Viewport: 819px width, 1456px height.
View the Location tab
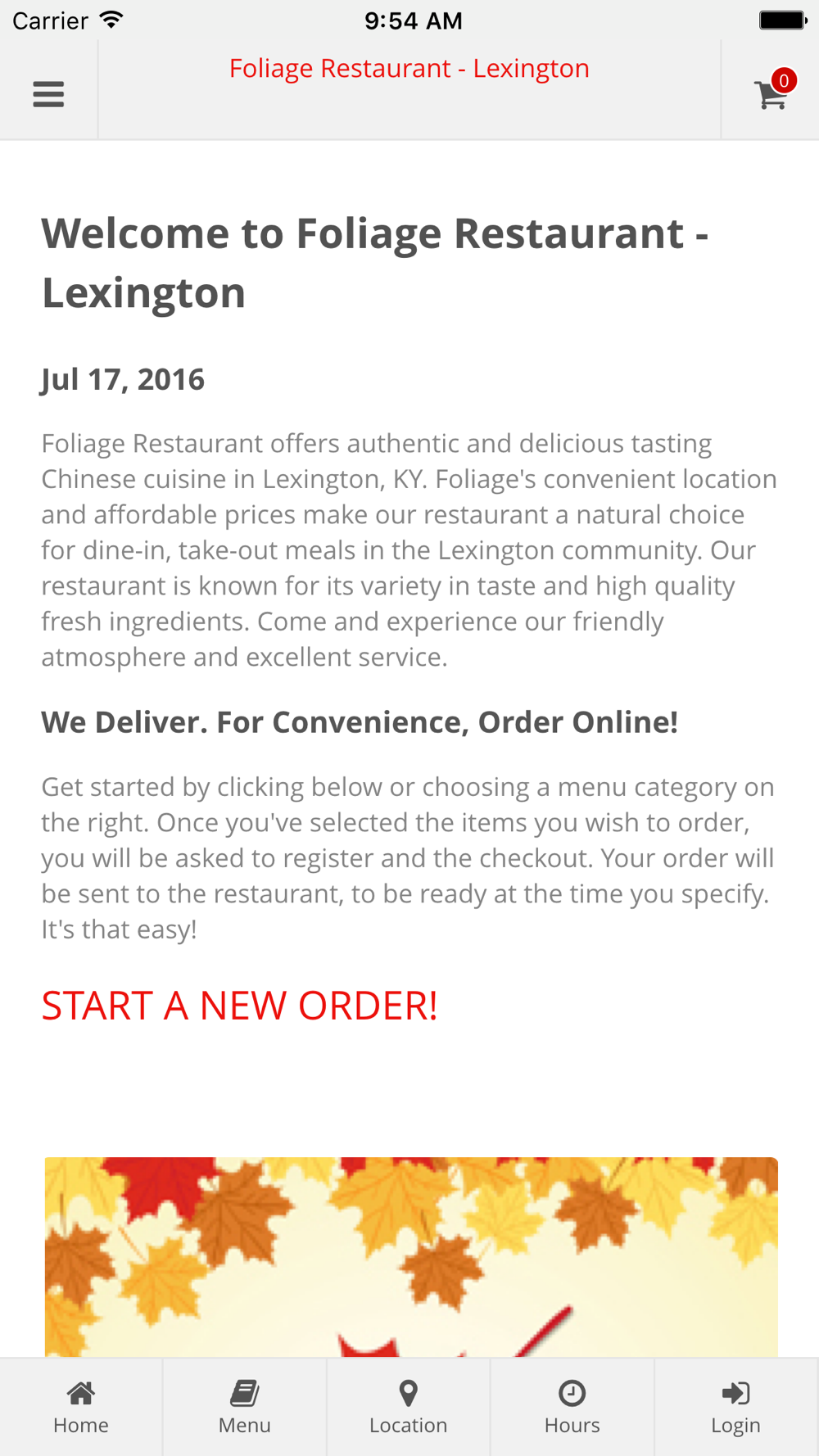point(409,1407)
